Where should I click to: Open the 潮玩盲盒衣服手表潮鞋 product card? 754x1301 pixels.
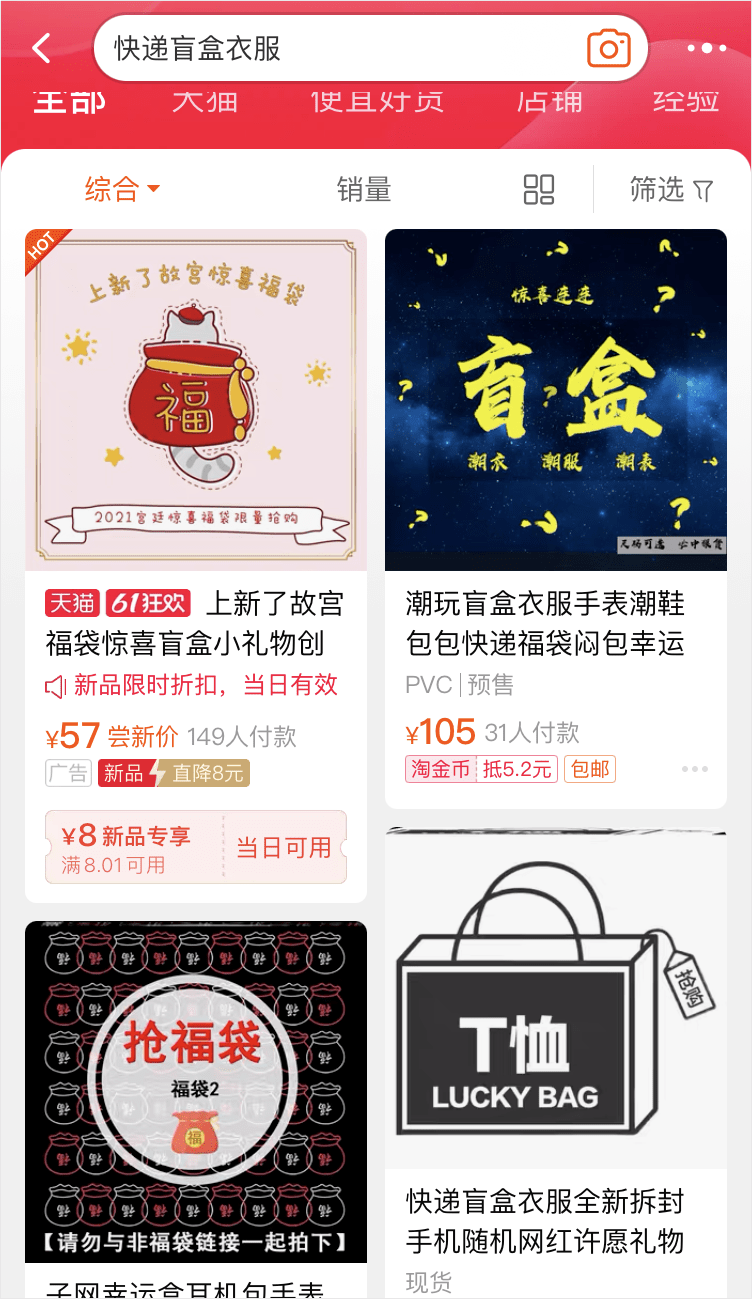pos(556,400)
